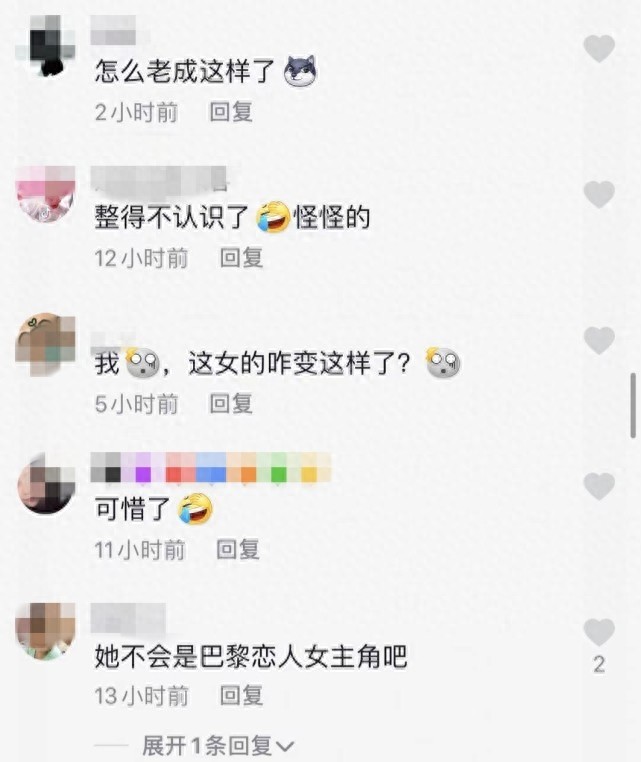Reply to the comment '怎么老成这样了'

coord(231,112)
